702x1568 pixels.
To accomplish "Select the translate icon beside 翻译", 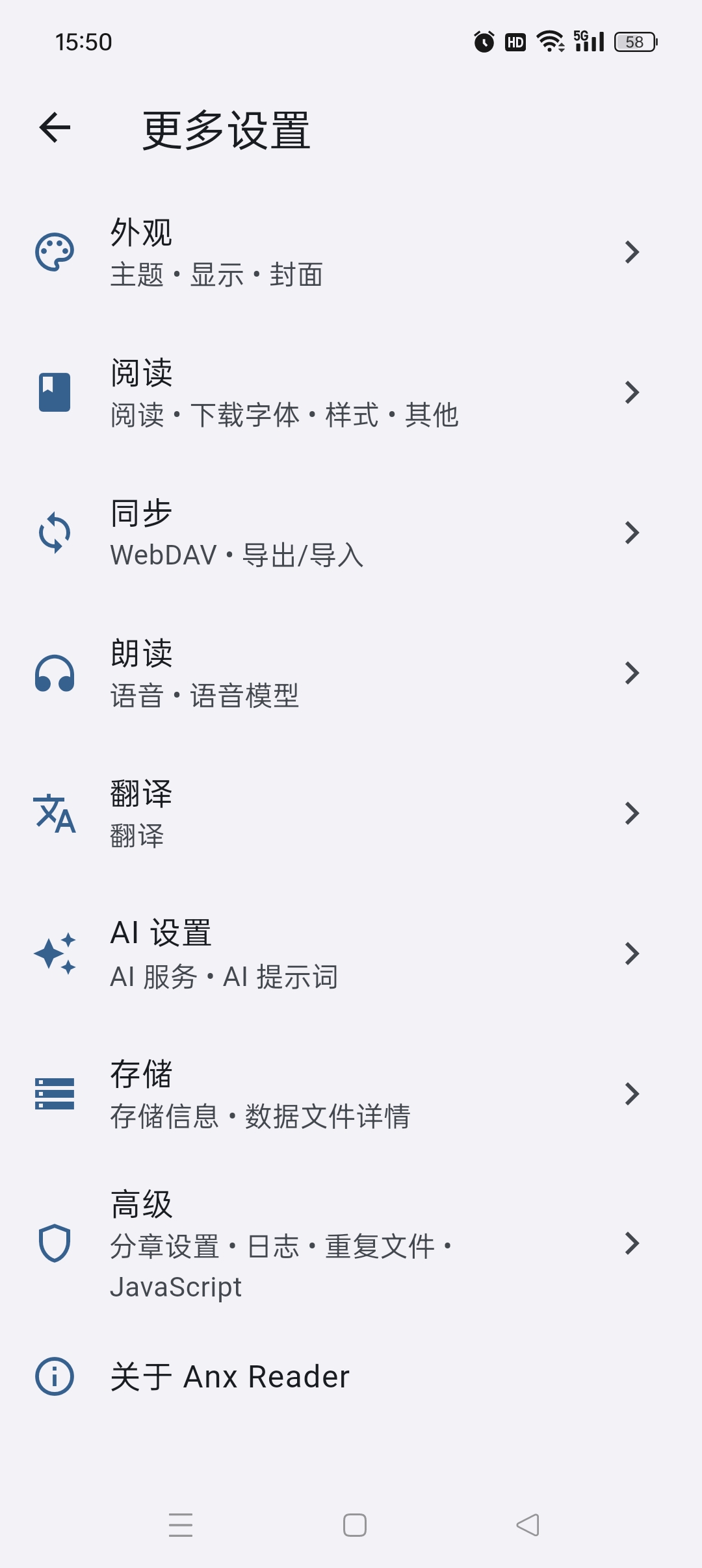I will tap(55, 813).
